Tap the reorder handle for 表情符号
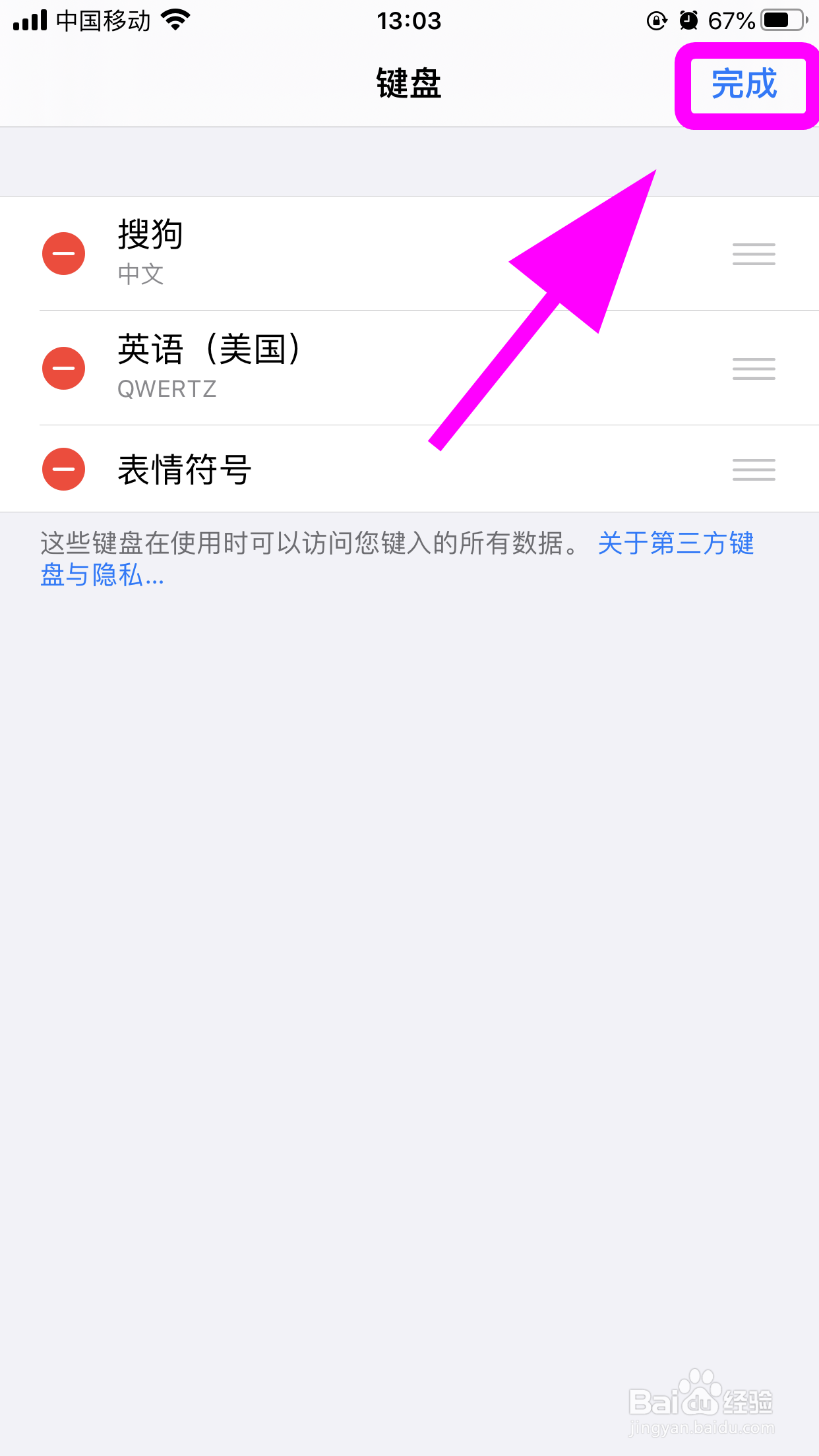This screenshot has height=1456, width=819. point(753,469)
